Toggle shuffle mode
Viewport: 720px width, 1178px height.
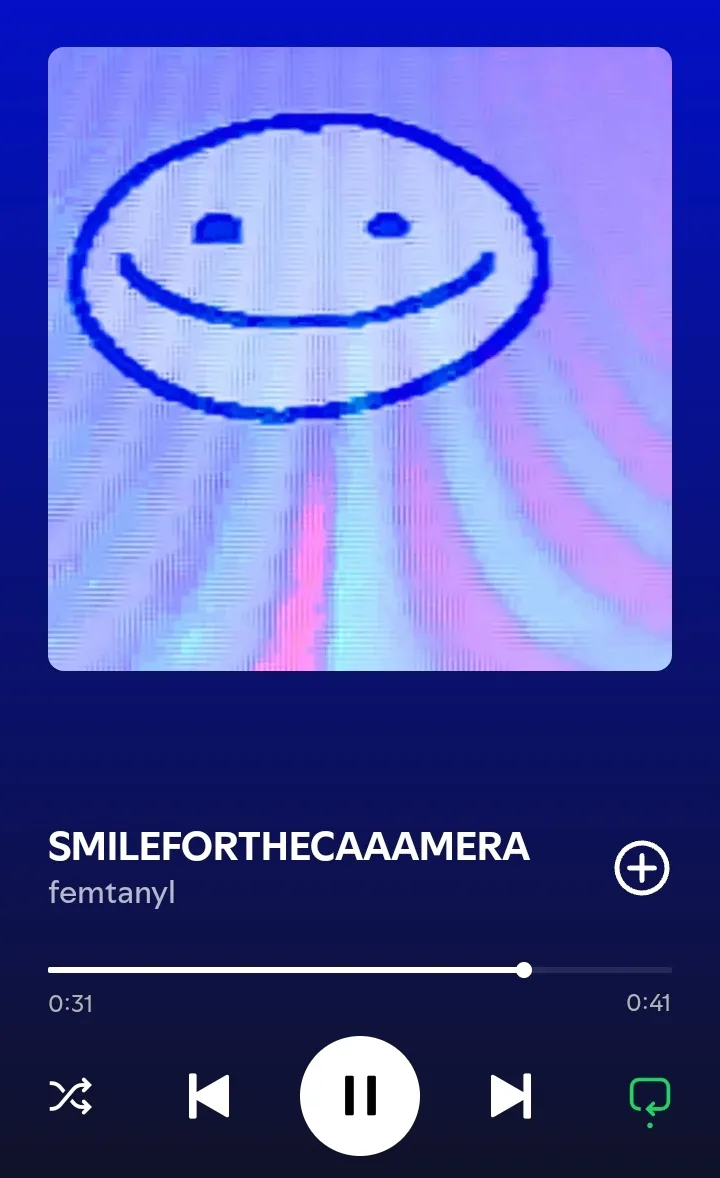[71, 1095]
